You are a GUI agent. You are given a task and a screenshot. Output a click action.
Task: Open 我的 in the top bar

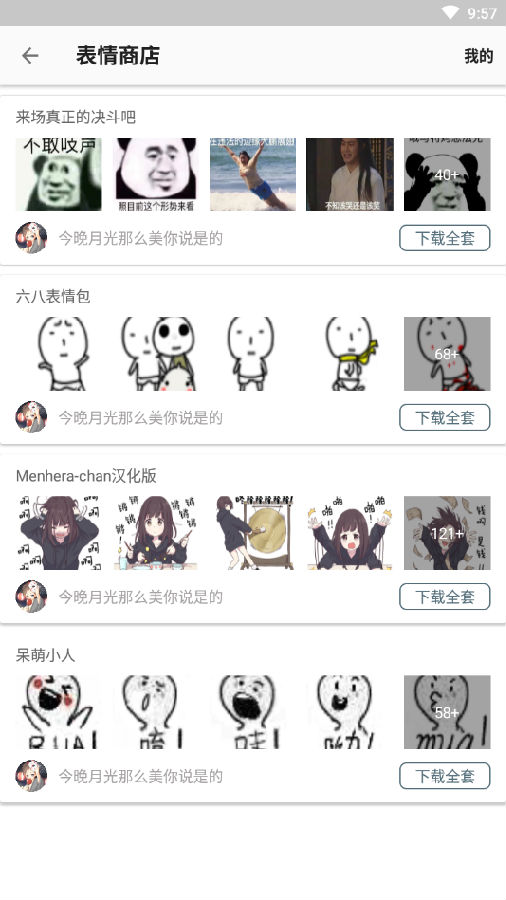pos(478,56)
